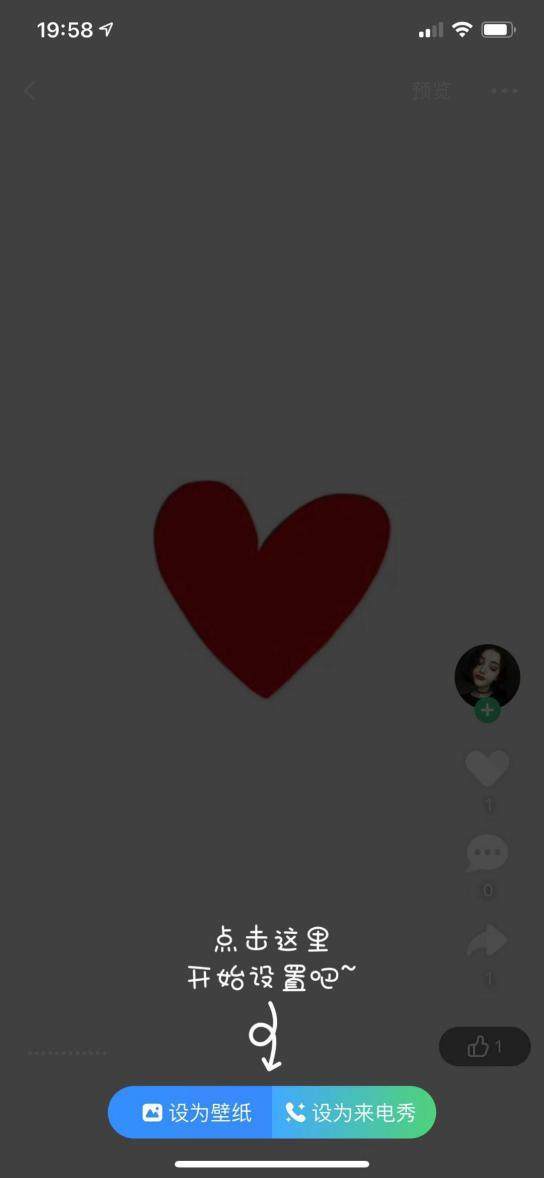544x1178 pixels.
Task: Go back with the top-left arrow
Action: coord(29,91)
